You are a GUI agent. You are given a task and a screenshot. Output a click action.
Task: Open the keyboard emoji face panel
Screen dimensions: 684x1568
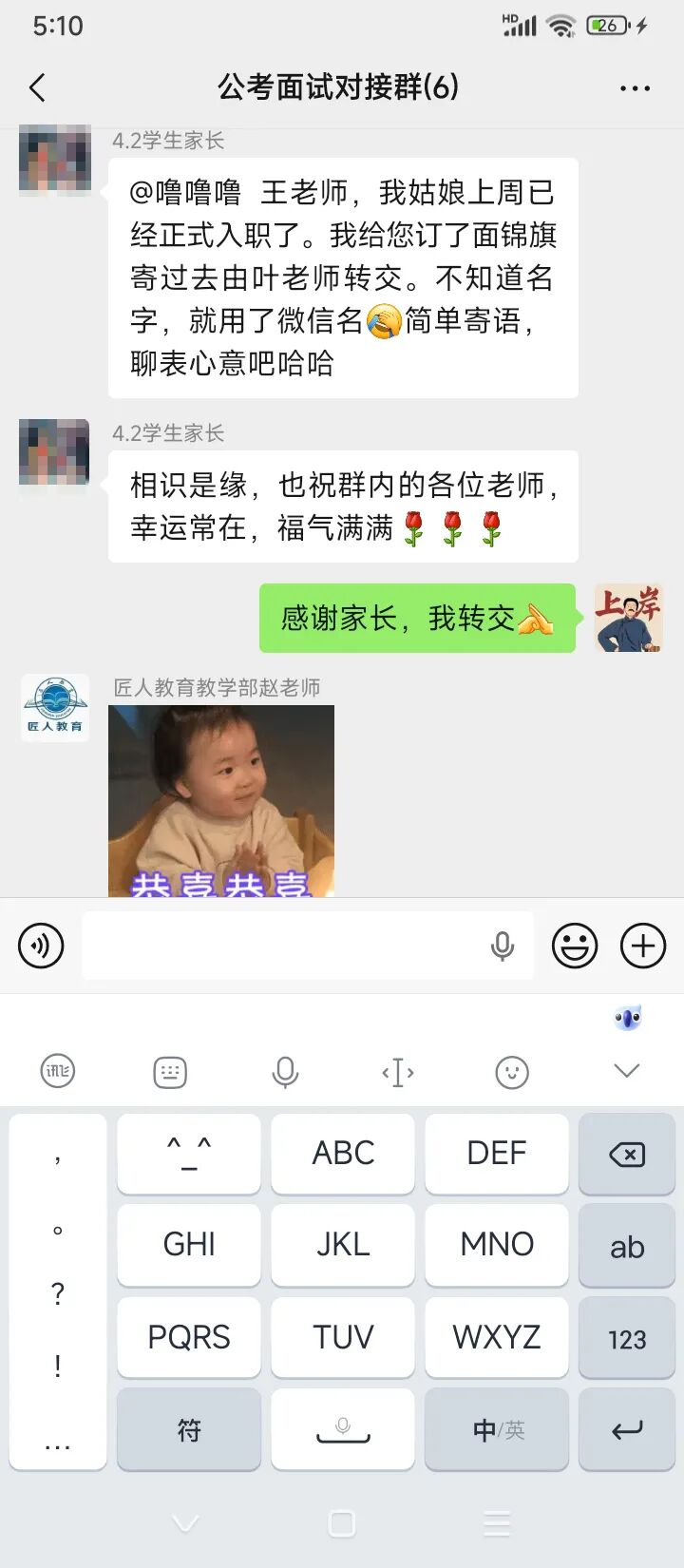[512, 1072]
